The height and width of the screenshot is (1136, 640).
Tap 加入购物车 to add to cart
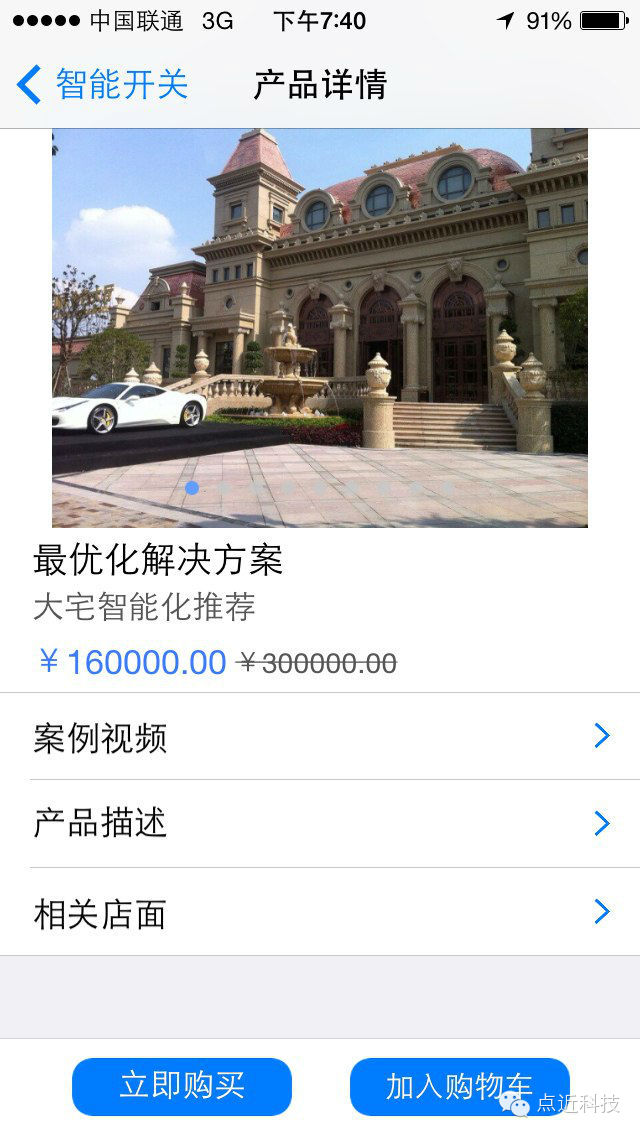[x=459, y=1086]
